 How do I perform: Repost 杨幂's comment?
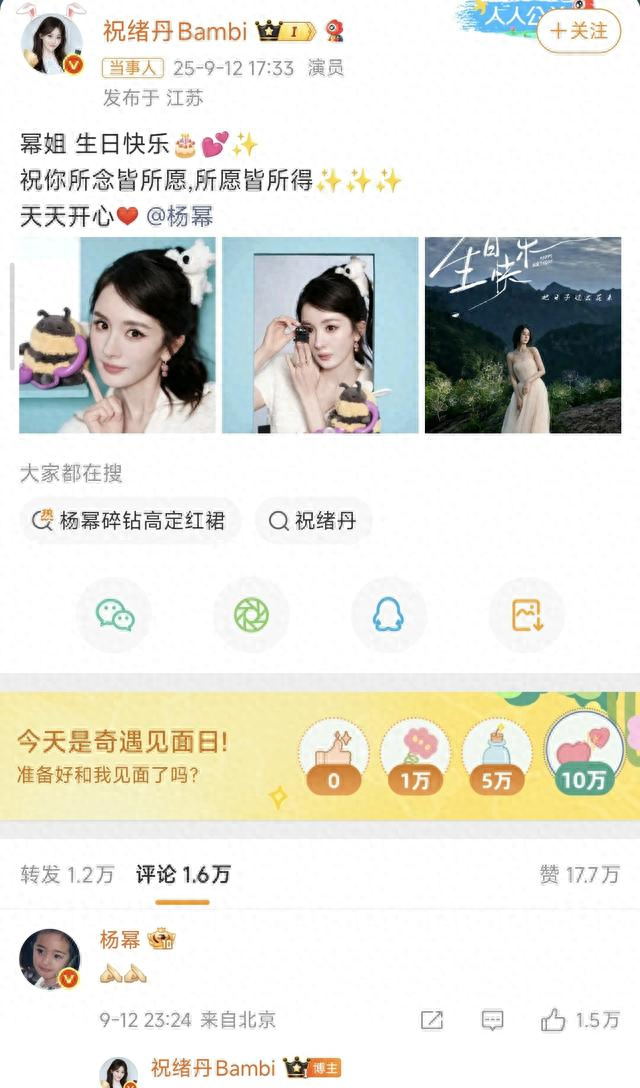point(432,1020)
